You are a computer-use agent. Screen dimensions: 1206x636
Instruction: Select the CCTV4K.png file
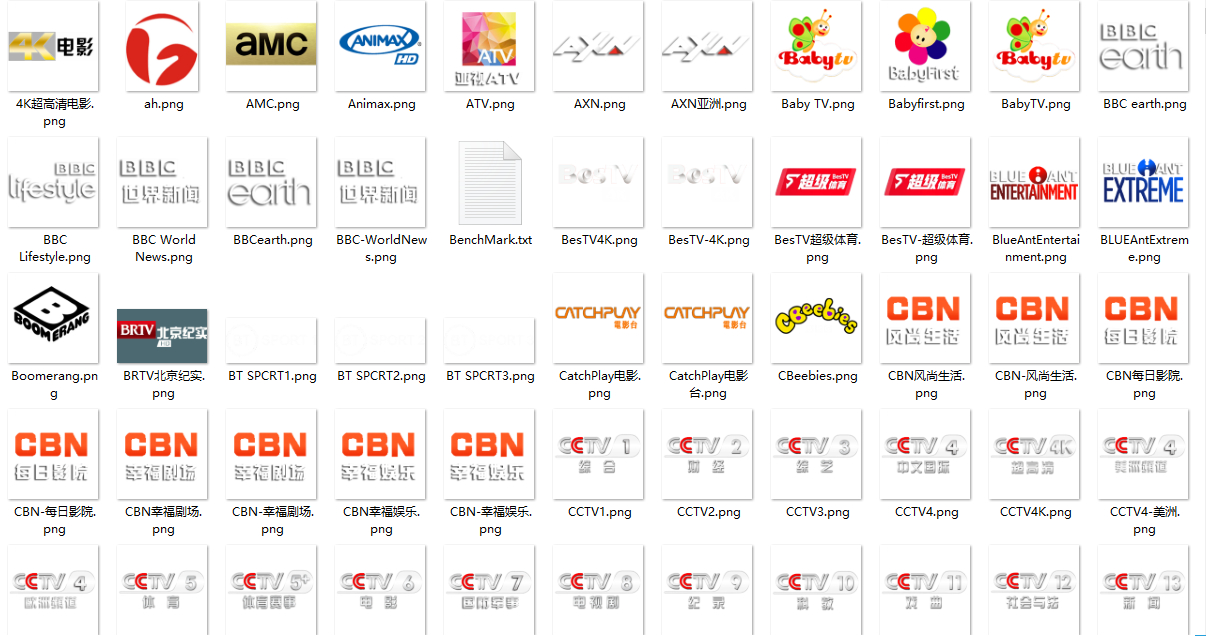coord(1034,454)
